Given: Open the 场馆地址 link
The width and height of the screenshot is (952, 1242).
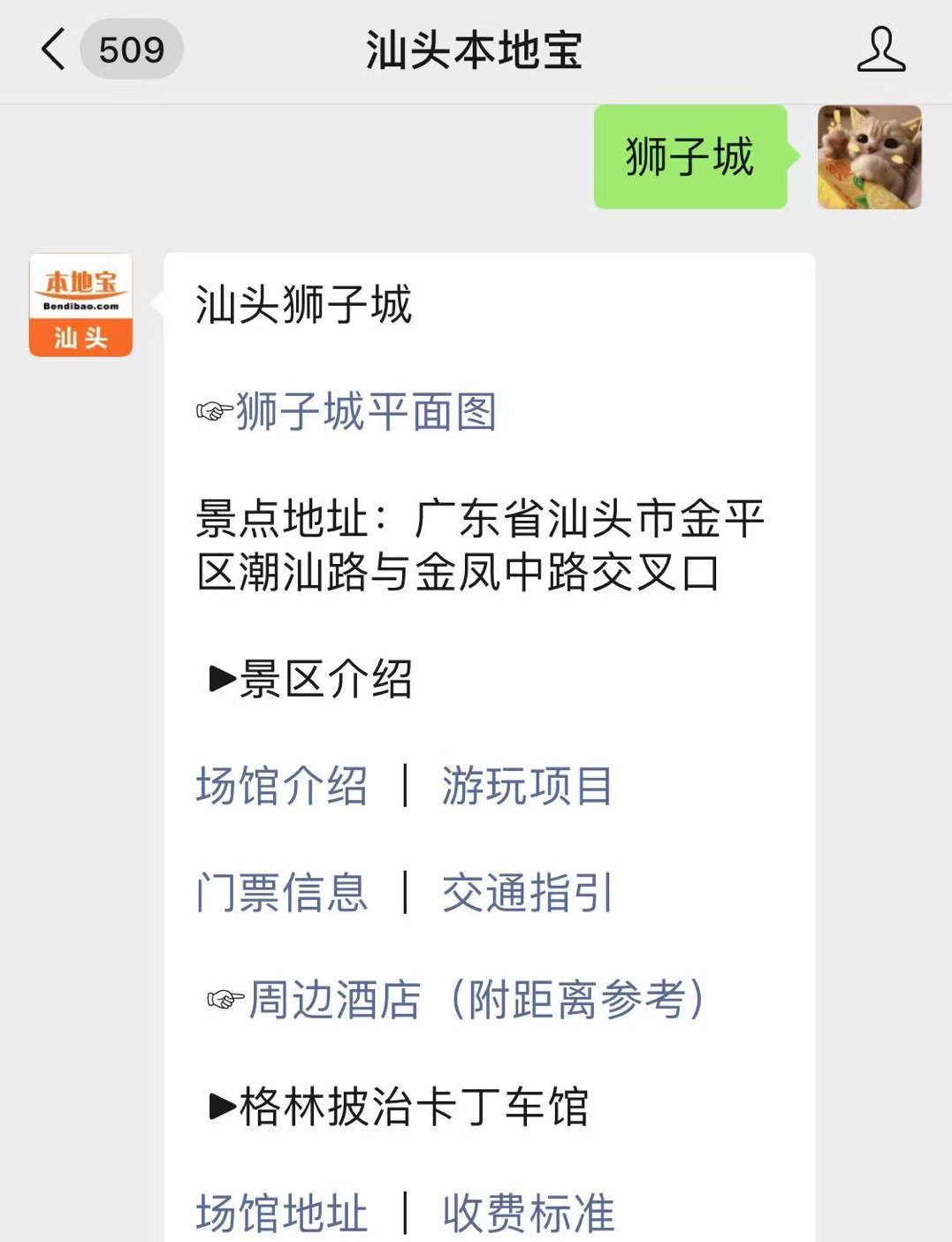Looking at the screenshot, I should pos(281,1213).
